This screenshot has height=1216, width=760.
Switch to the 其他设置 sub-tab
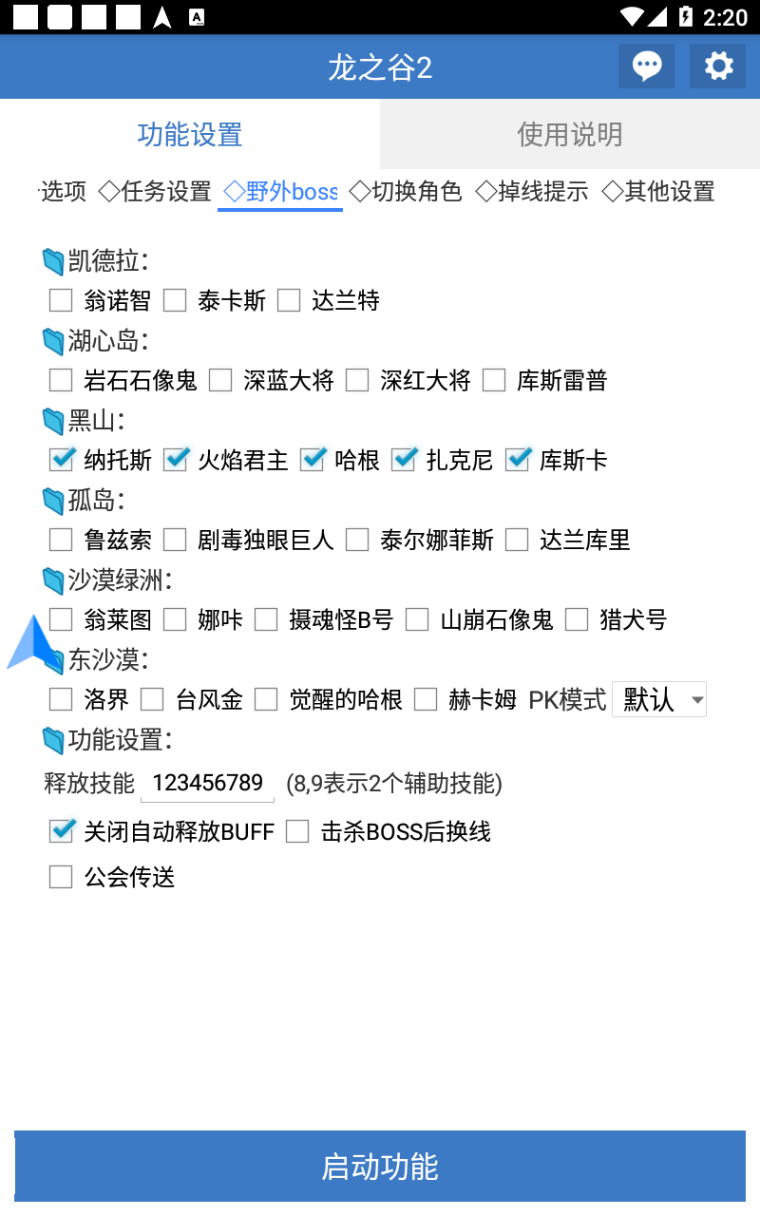pos(658,191)
